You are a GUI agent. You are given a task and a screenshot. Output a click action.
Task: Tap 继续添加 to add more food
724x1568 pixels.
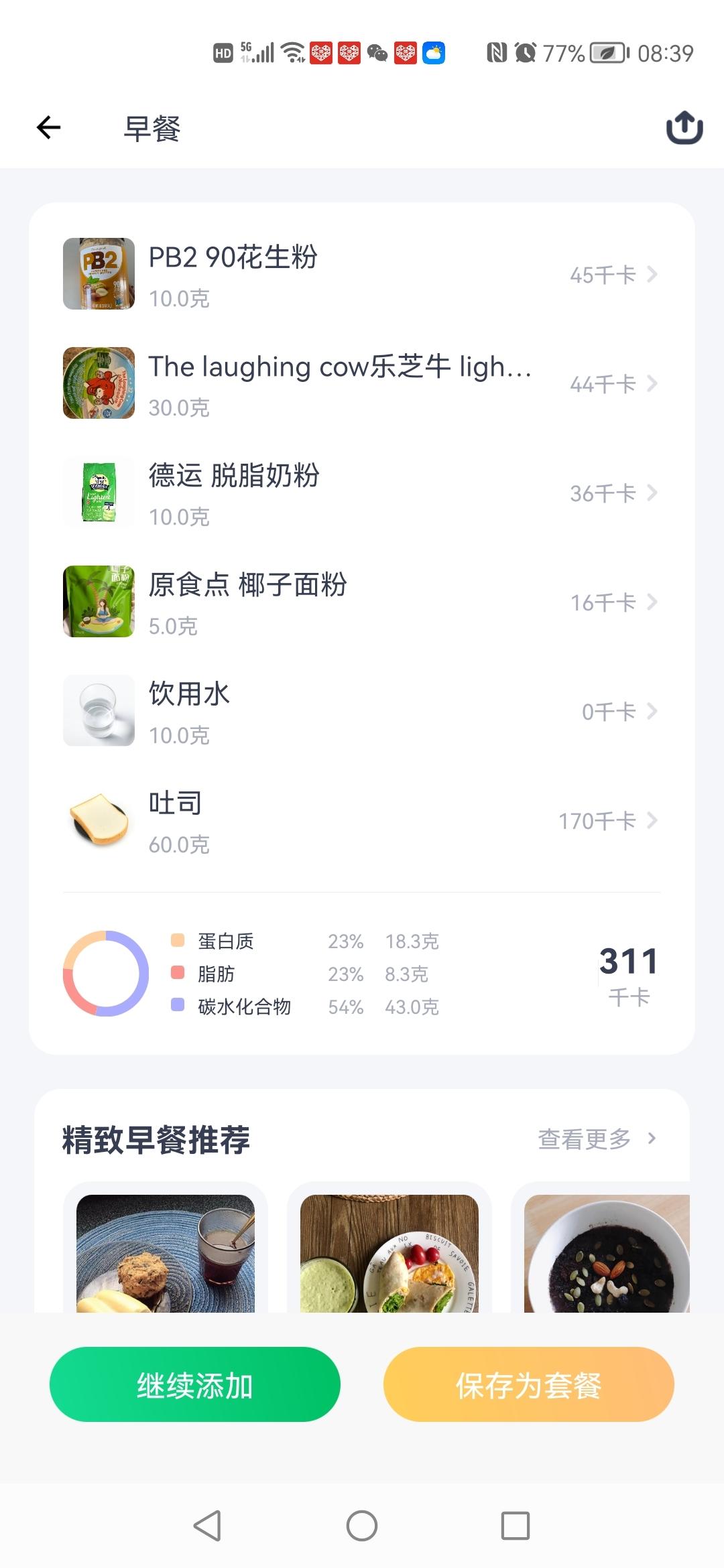coord(195,1384)
